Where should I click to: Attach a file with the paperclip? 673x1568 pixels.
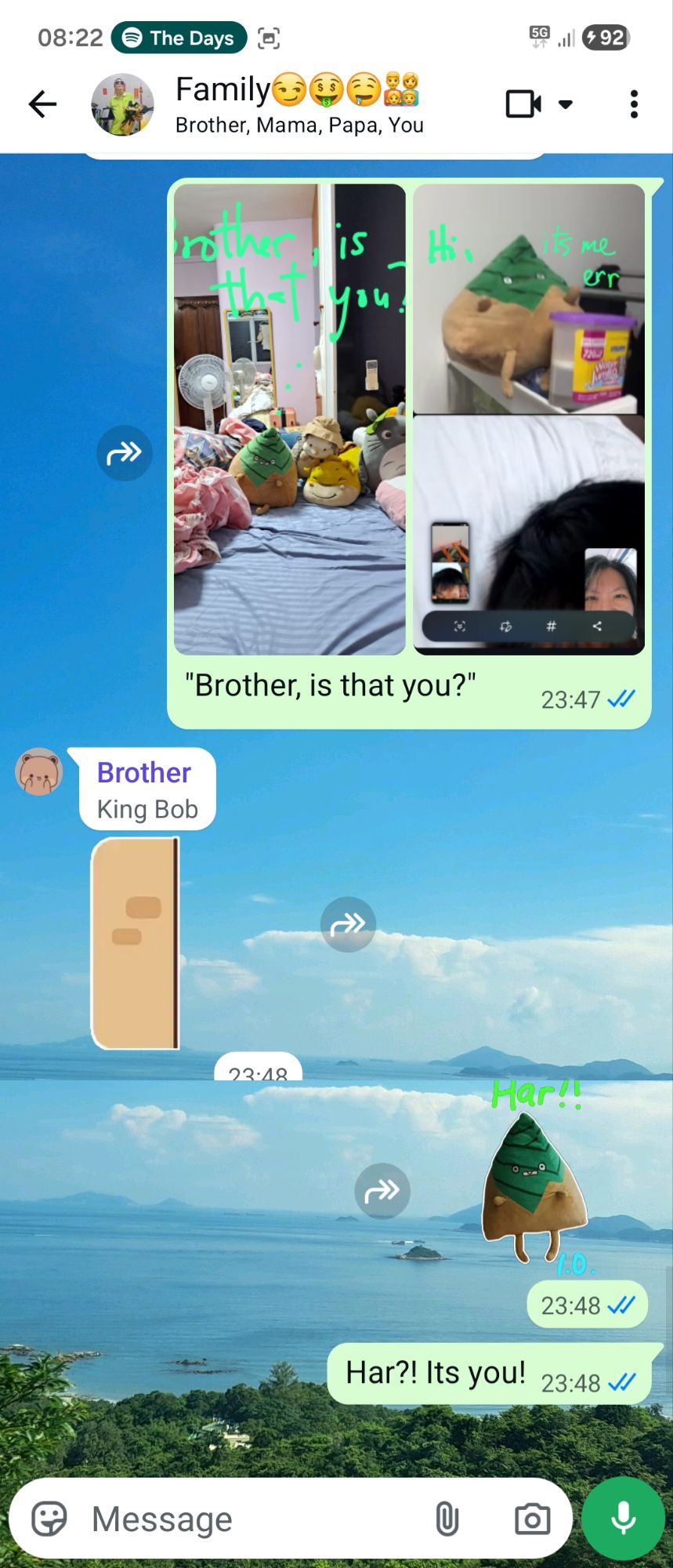click(447, 1519)
